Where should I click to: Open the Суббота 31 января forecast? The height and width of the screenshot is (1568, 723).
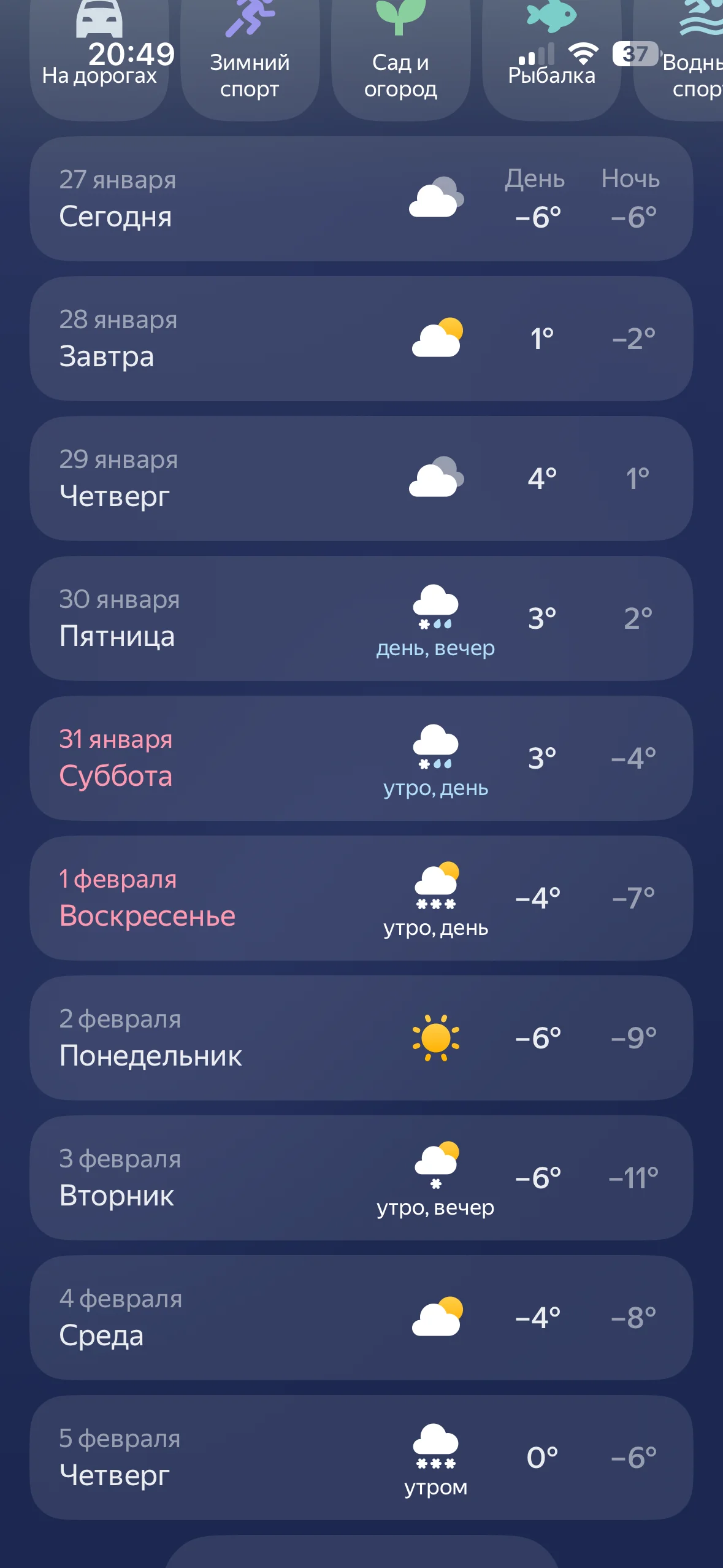(361, 758)
